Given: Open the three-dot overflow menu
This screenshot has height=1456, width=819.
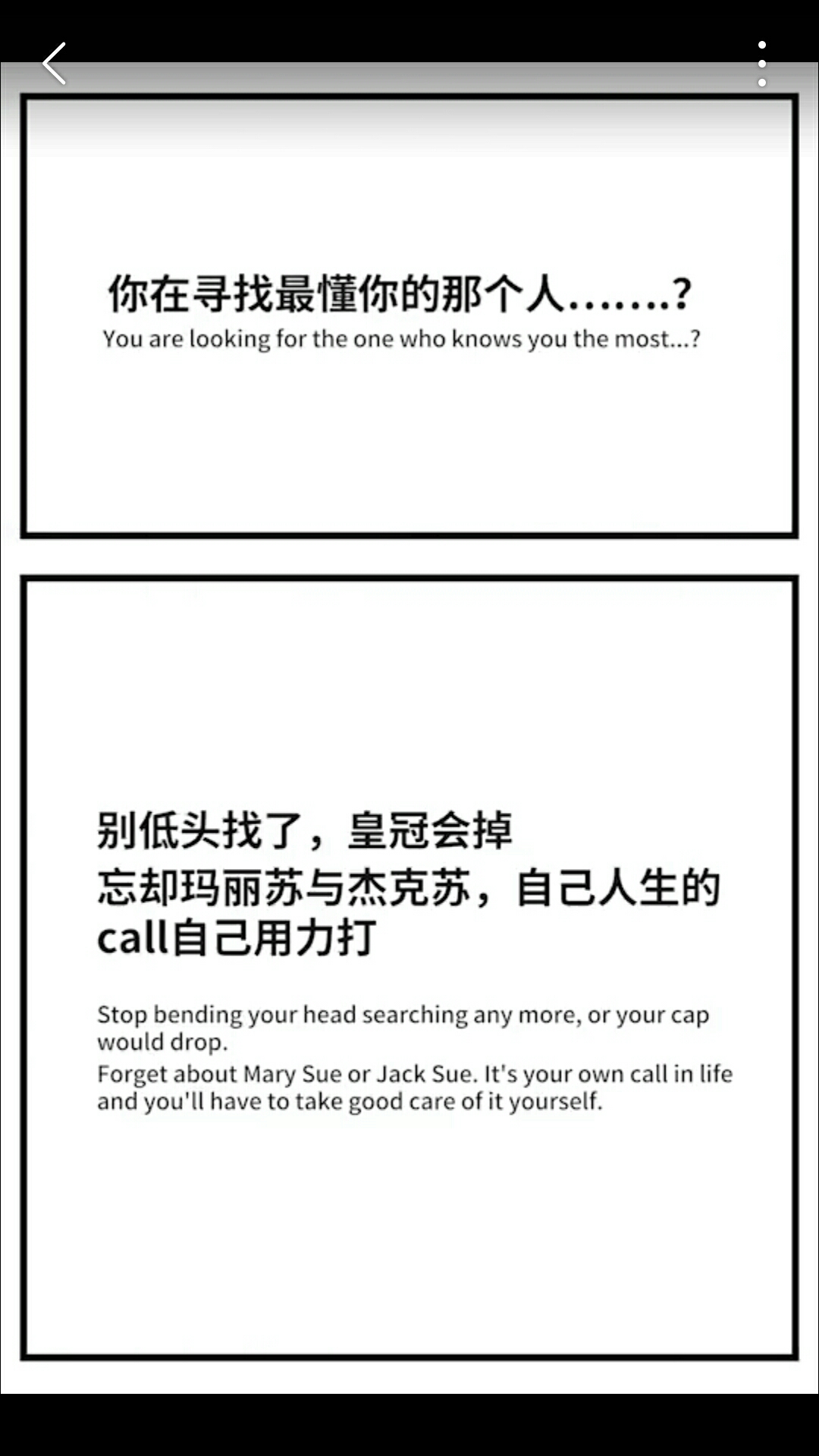Looking at the screenshot, I should [x=761, y=64].
